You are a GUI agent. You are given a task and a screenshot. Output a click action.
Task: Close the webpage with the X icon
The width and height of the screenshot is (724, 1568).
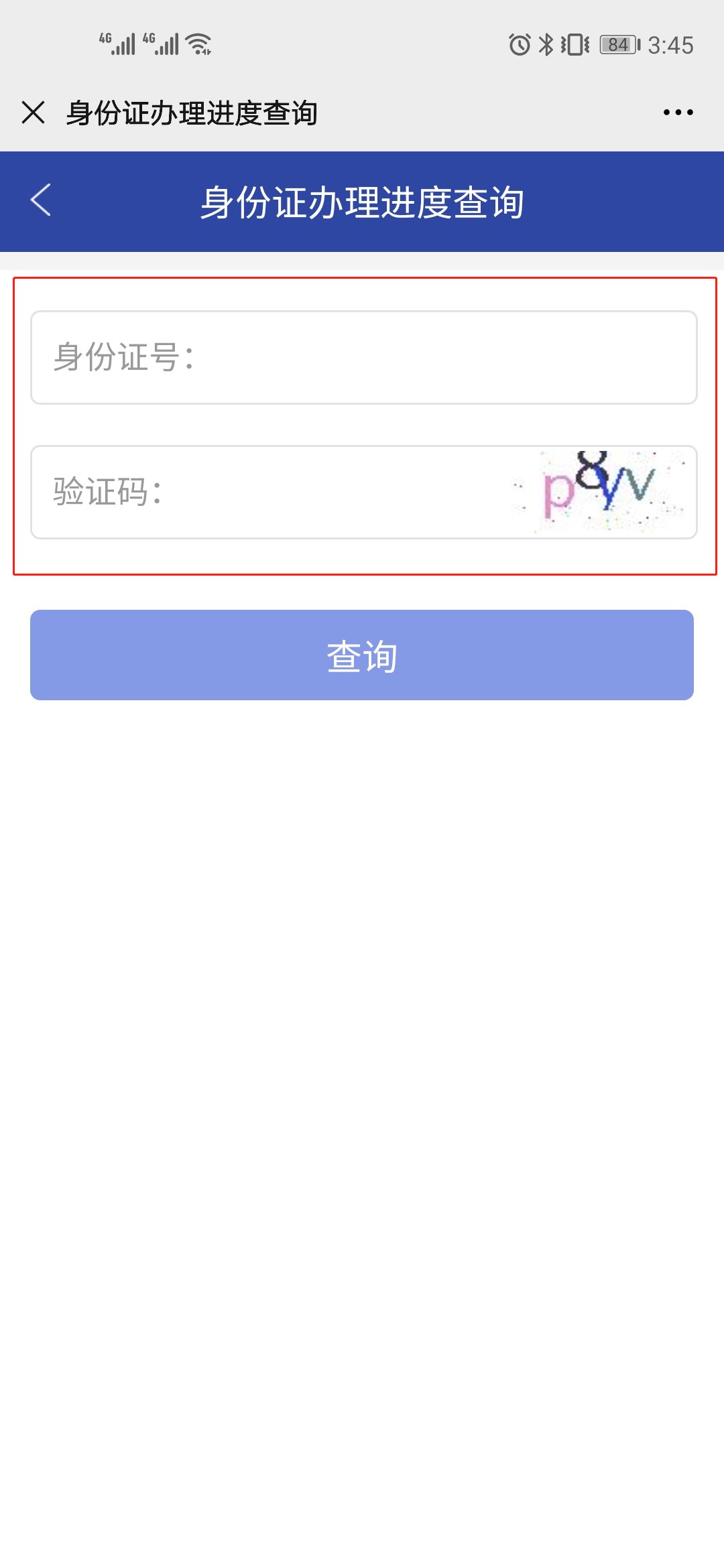click(x=33, y=113)
